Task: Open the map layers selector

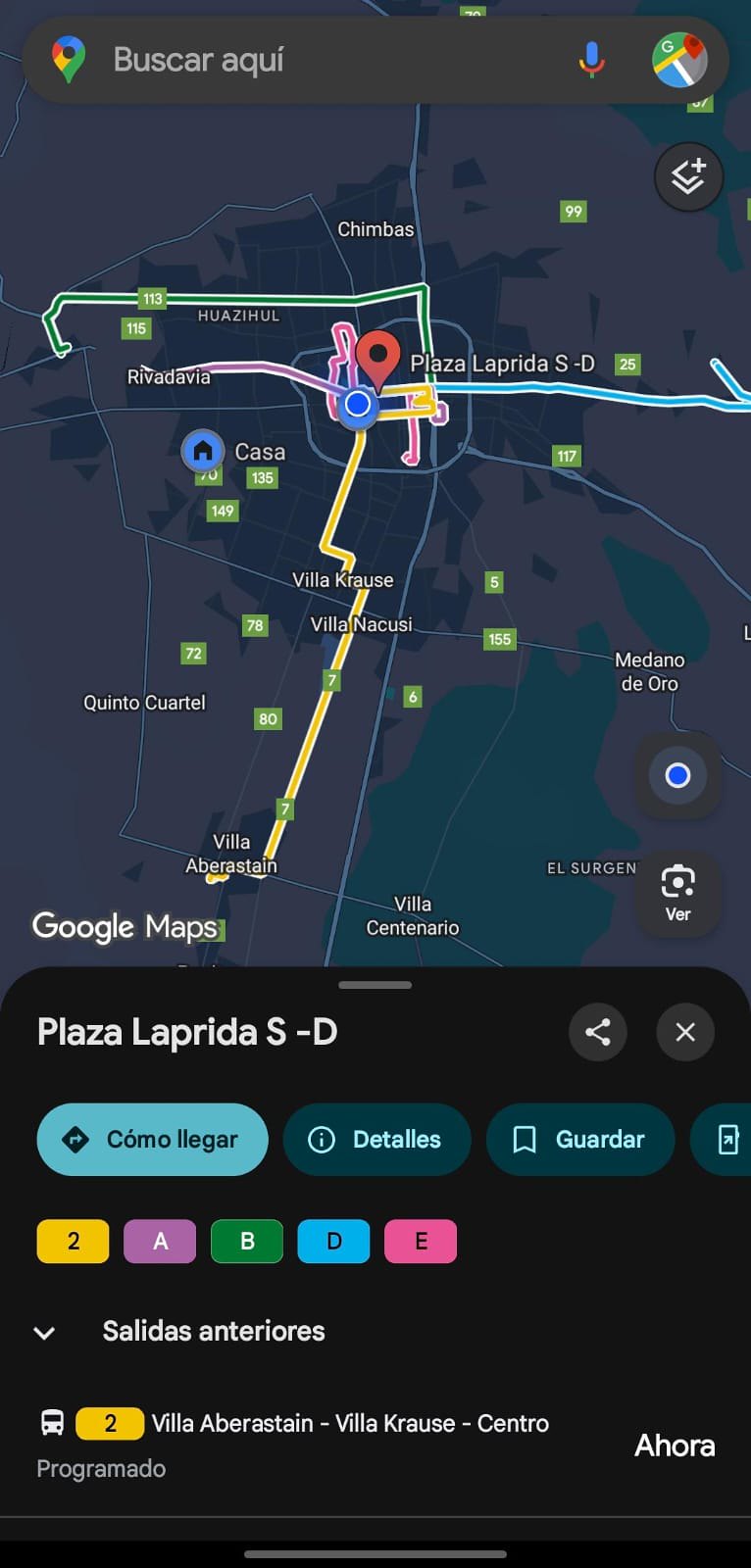Action: pos(688,177)
